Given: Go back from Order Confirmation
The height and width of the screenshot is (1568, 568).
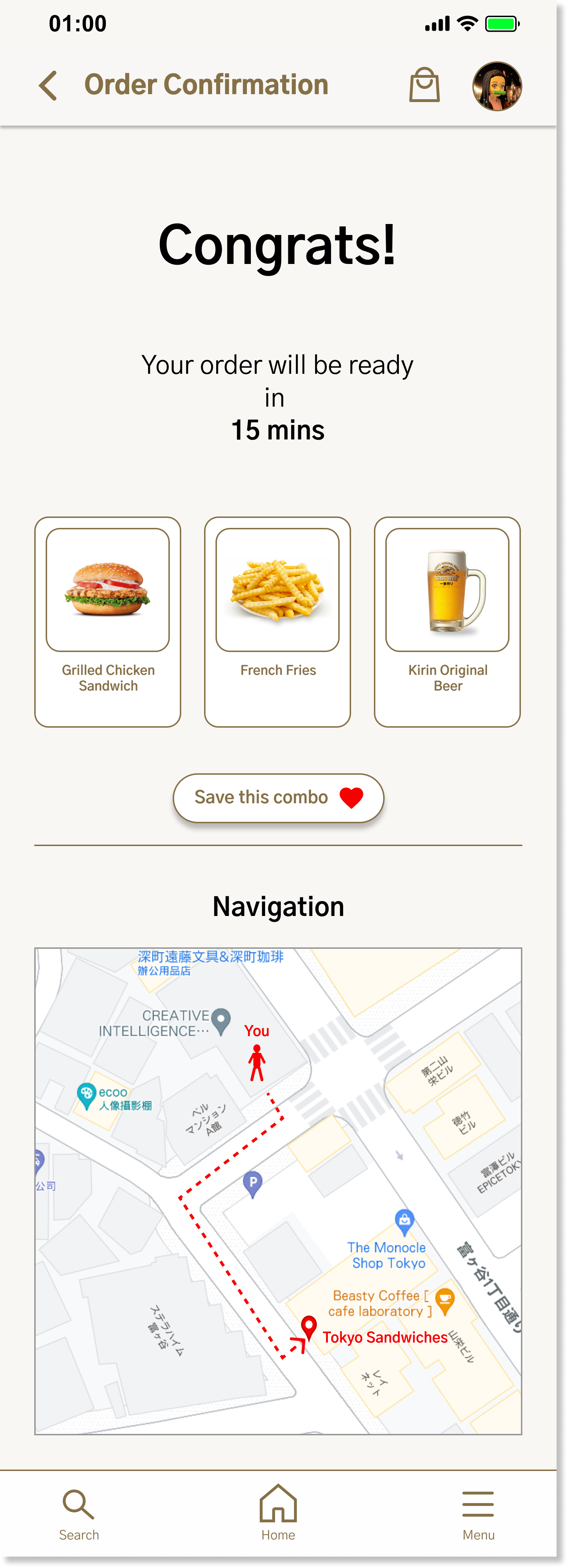Looking at the screenshot, I should [x=48, y=85].
